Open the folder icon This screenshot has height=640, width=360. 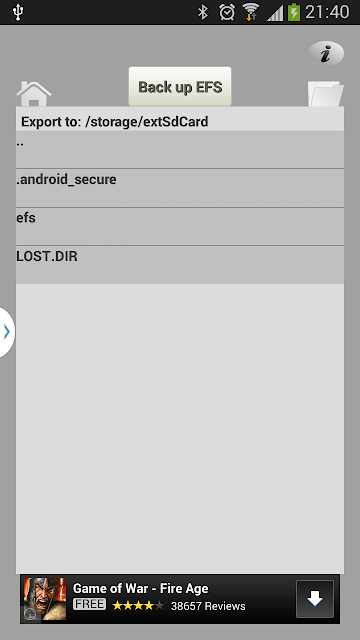(326, 94)
